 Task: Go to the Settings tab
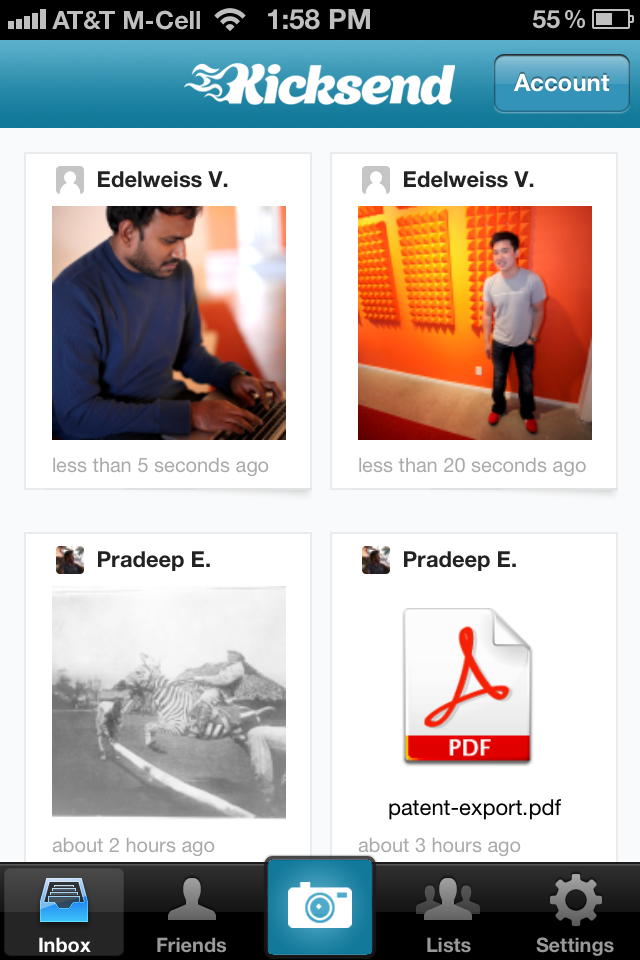point(575,912)
